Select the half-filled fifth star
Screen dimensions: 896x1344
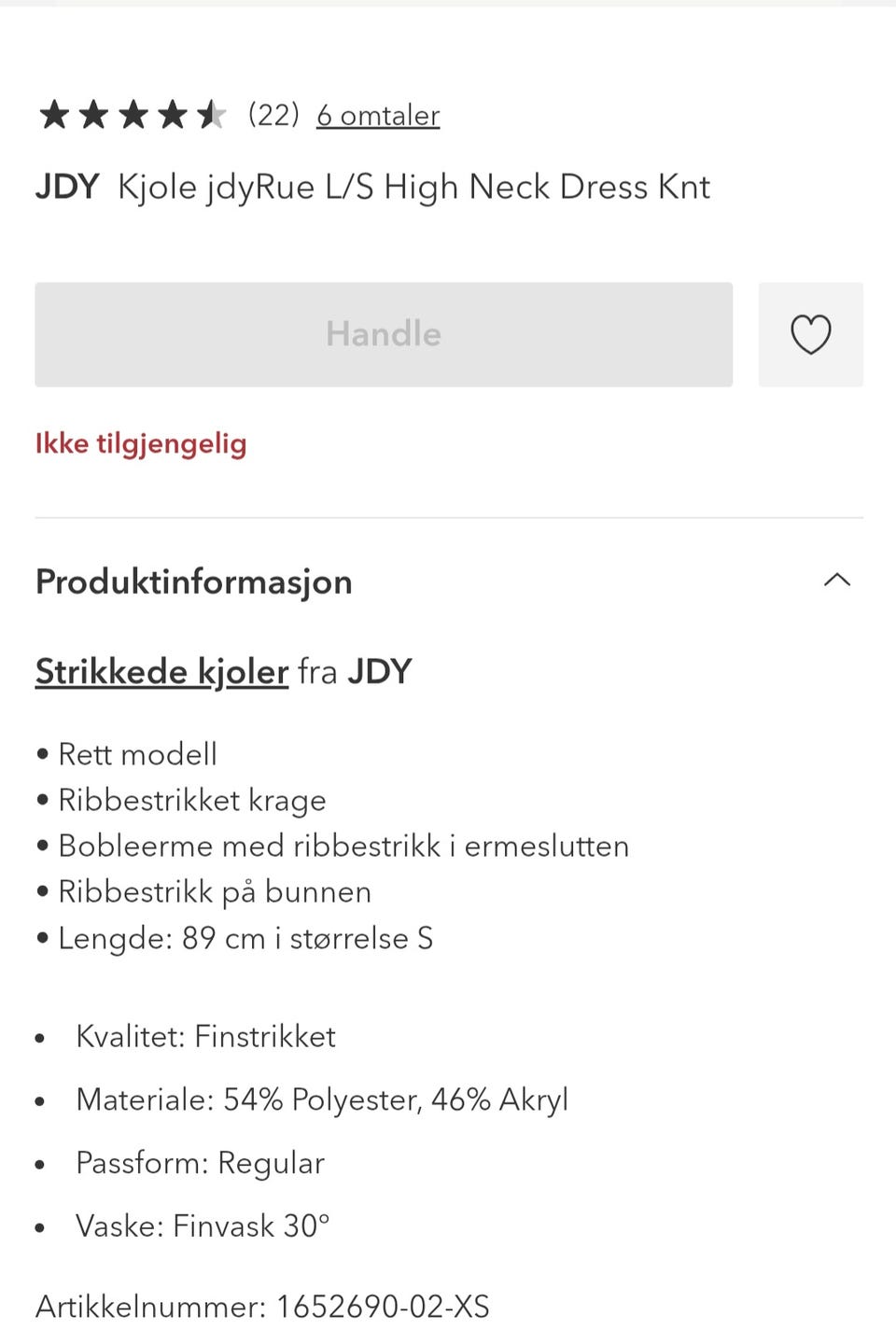click(213, 115)
